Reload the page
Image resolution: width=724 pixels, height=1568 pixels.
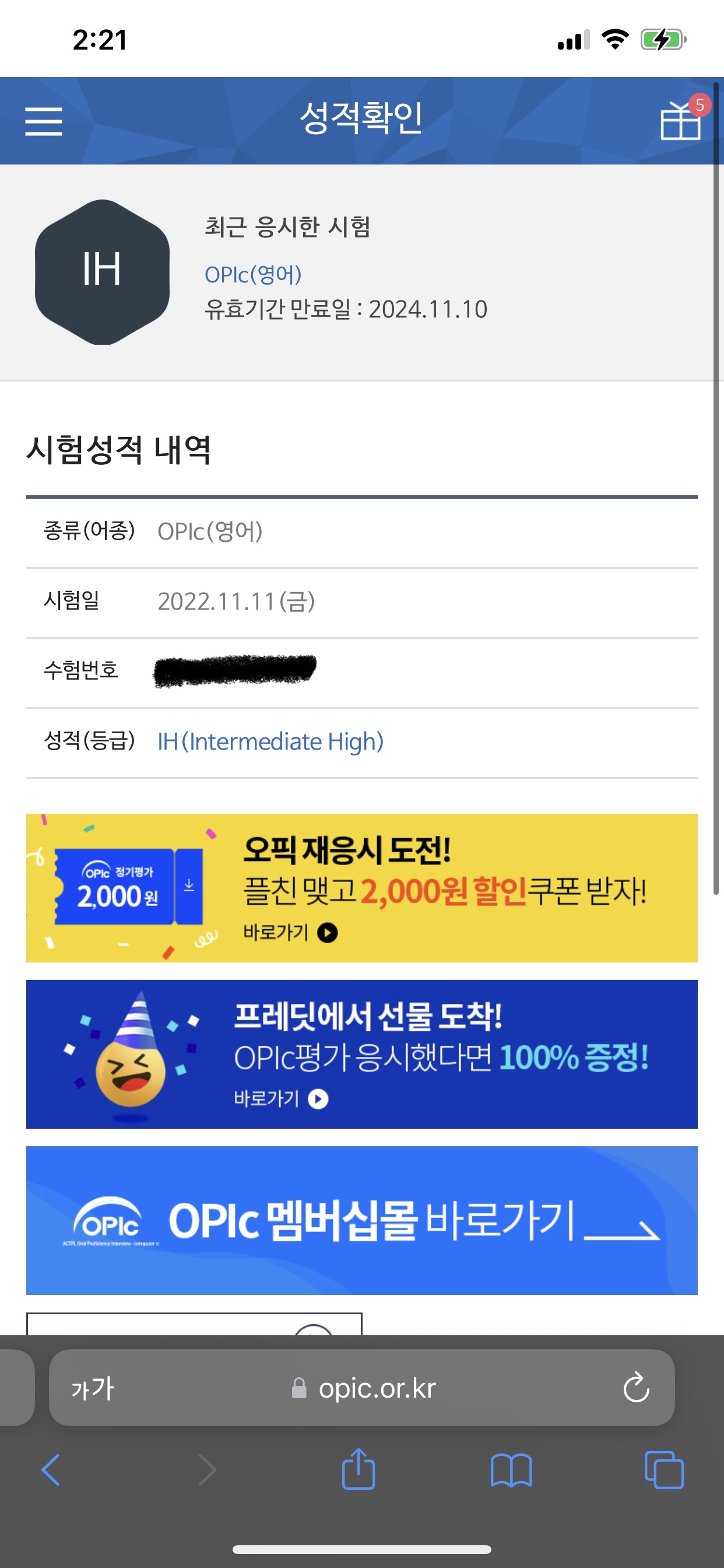point(637,1387)
